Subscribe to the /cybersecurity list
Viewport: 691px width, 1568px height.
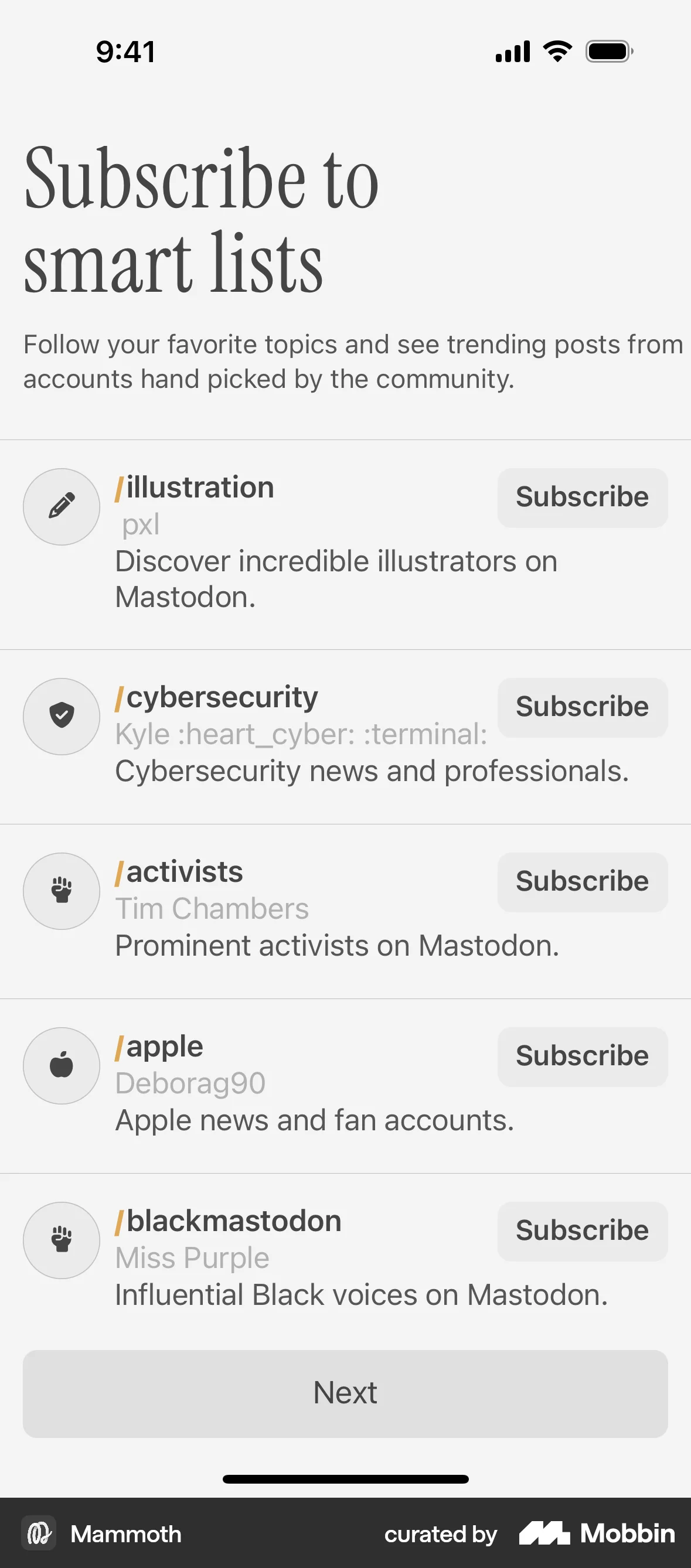582,707
